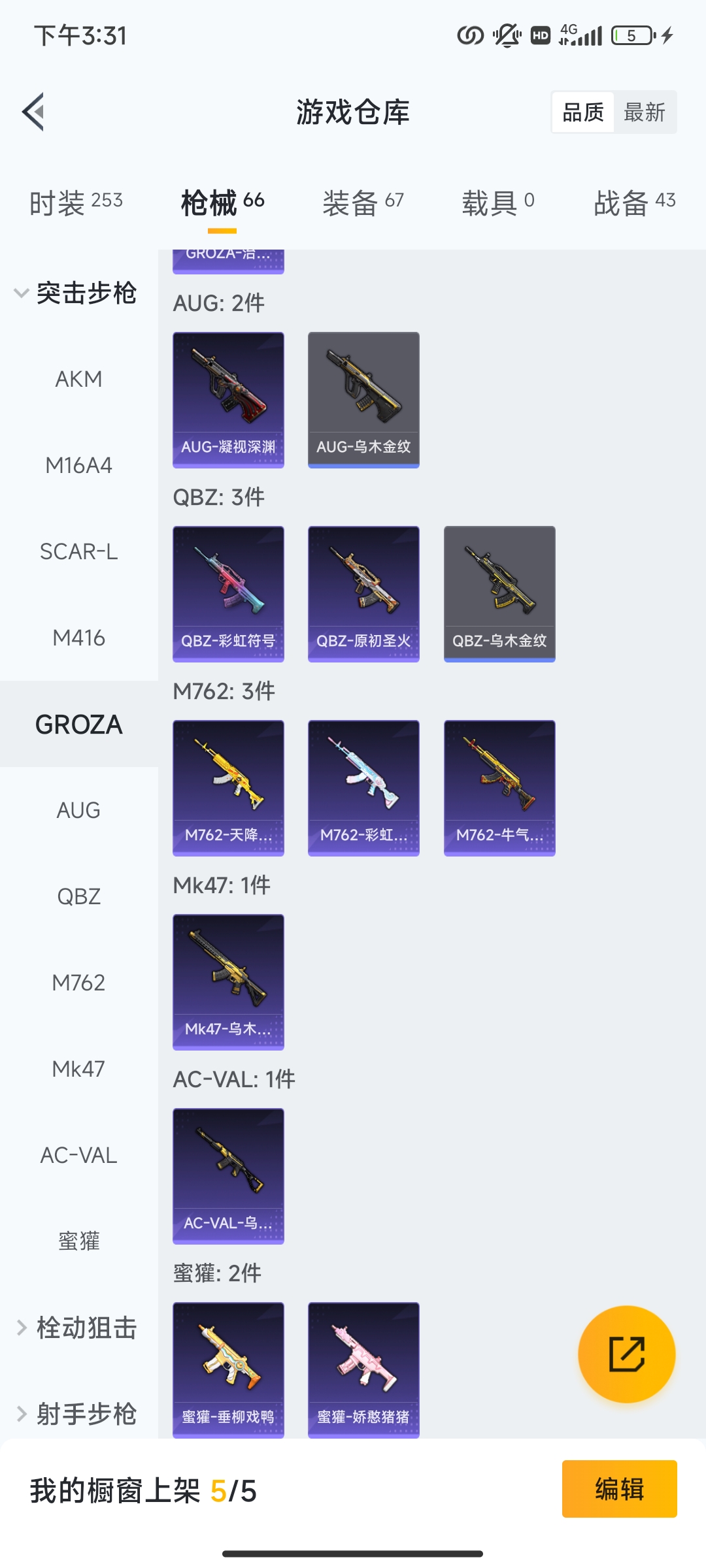Open the 战备 tab
Viewport: 706px width, 1568px height.
[x=634, y=203]
